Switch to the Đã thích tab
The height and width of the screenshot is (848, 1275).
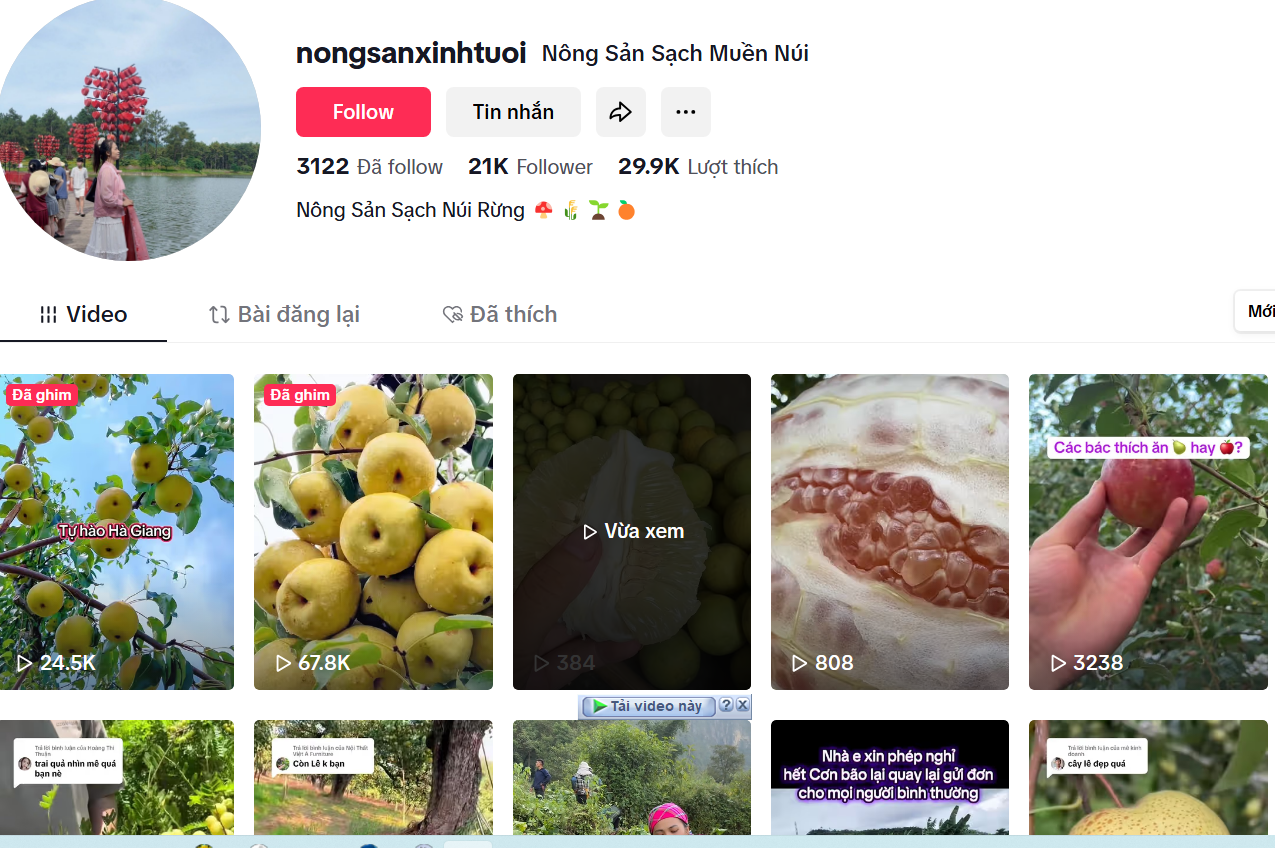pos(500,315)
